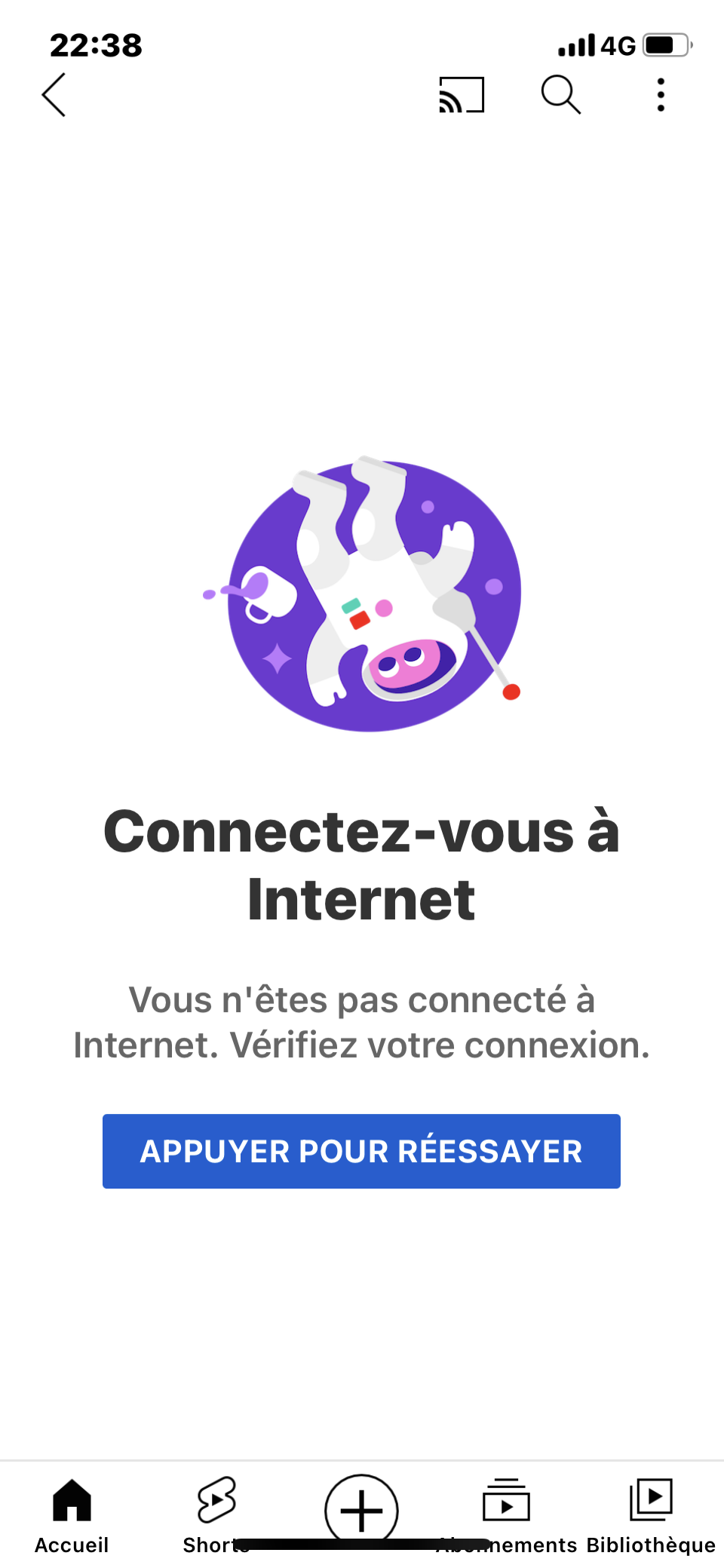
Task: Open the cast to device icon
Action: pyautogui.click(x=462, y=95)
